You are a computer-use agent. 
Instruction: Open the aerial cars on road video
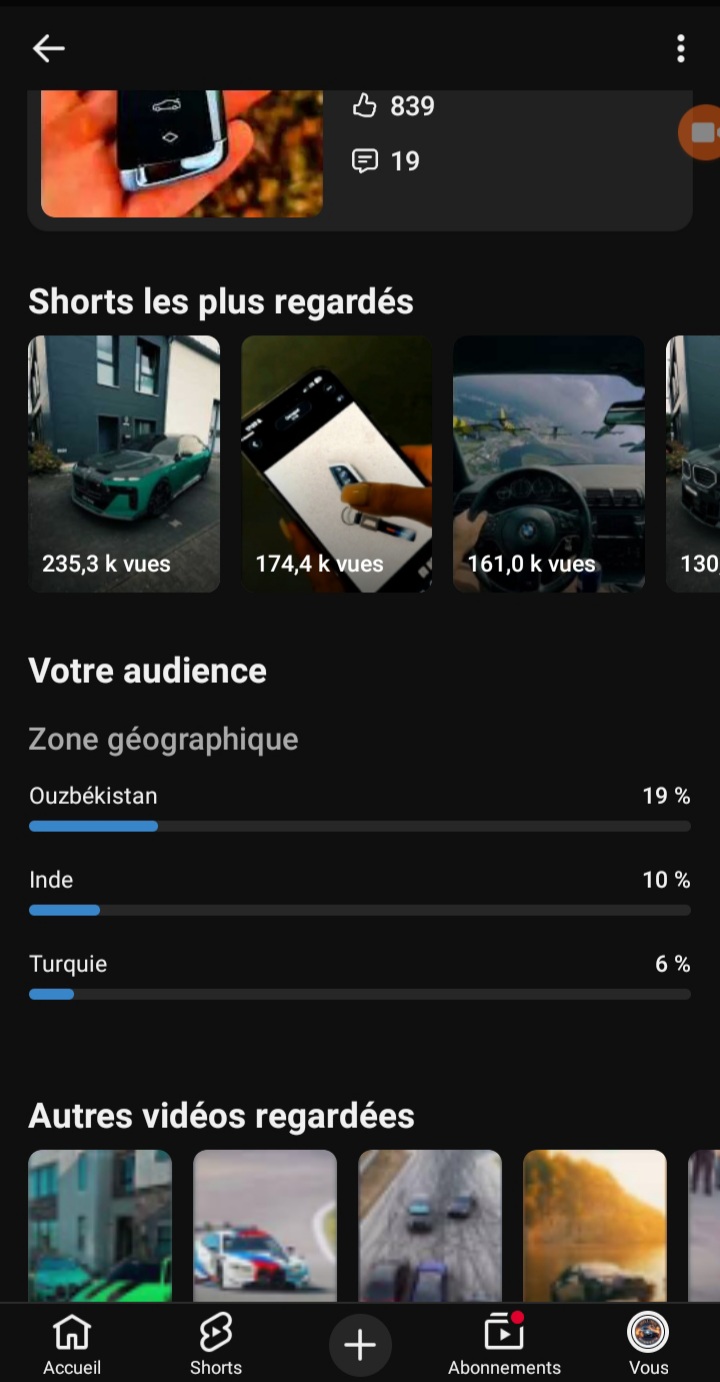pos(430,1226)
